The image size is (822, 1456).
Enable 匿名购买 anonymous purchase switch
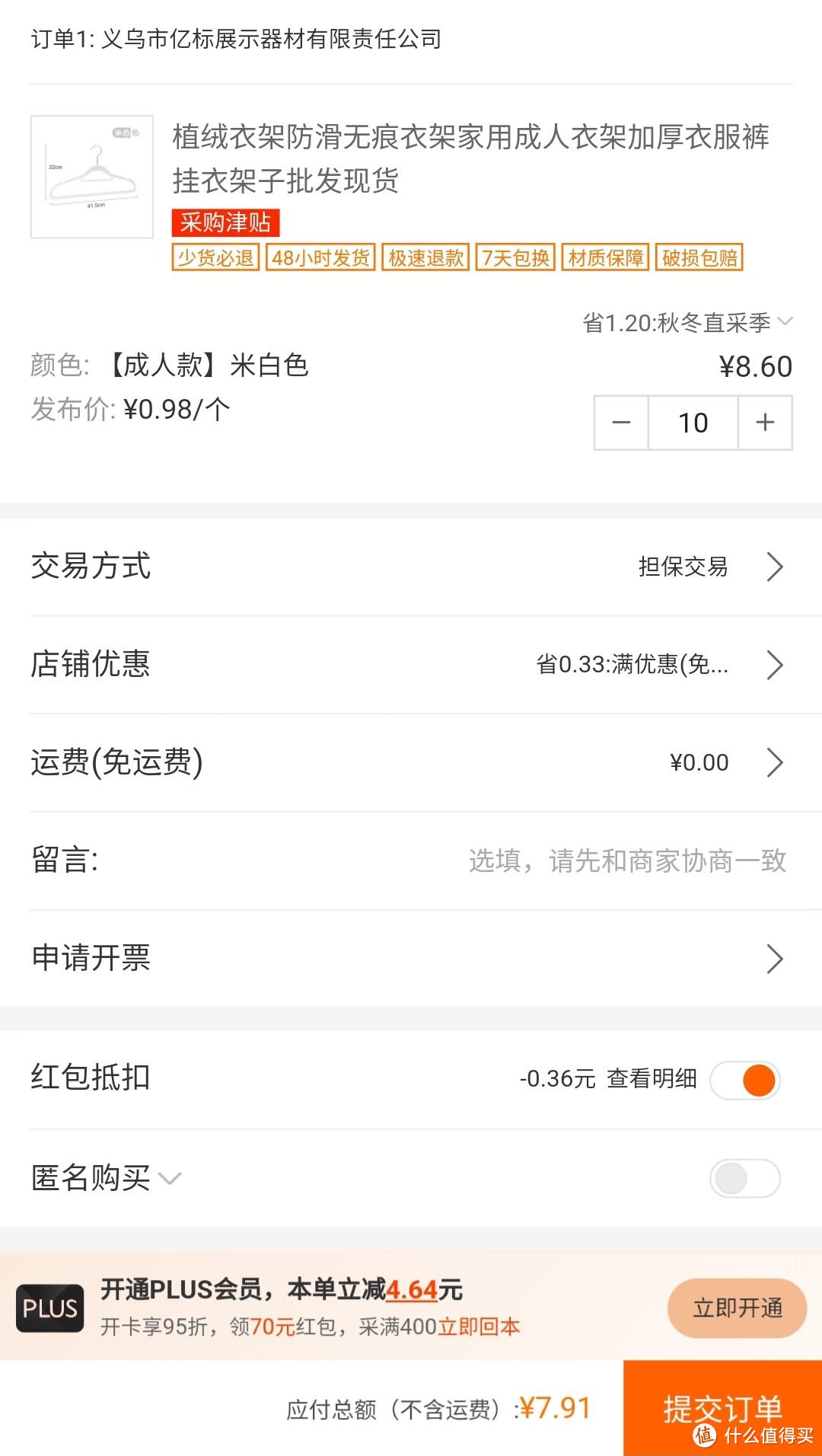(745, 1178)
